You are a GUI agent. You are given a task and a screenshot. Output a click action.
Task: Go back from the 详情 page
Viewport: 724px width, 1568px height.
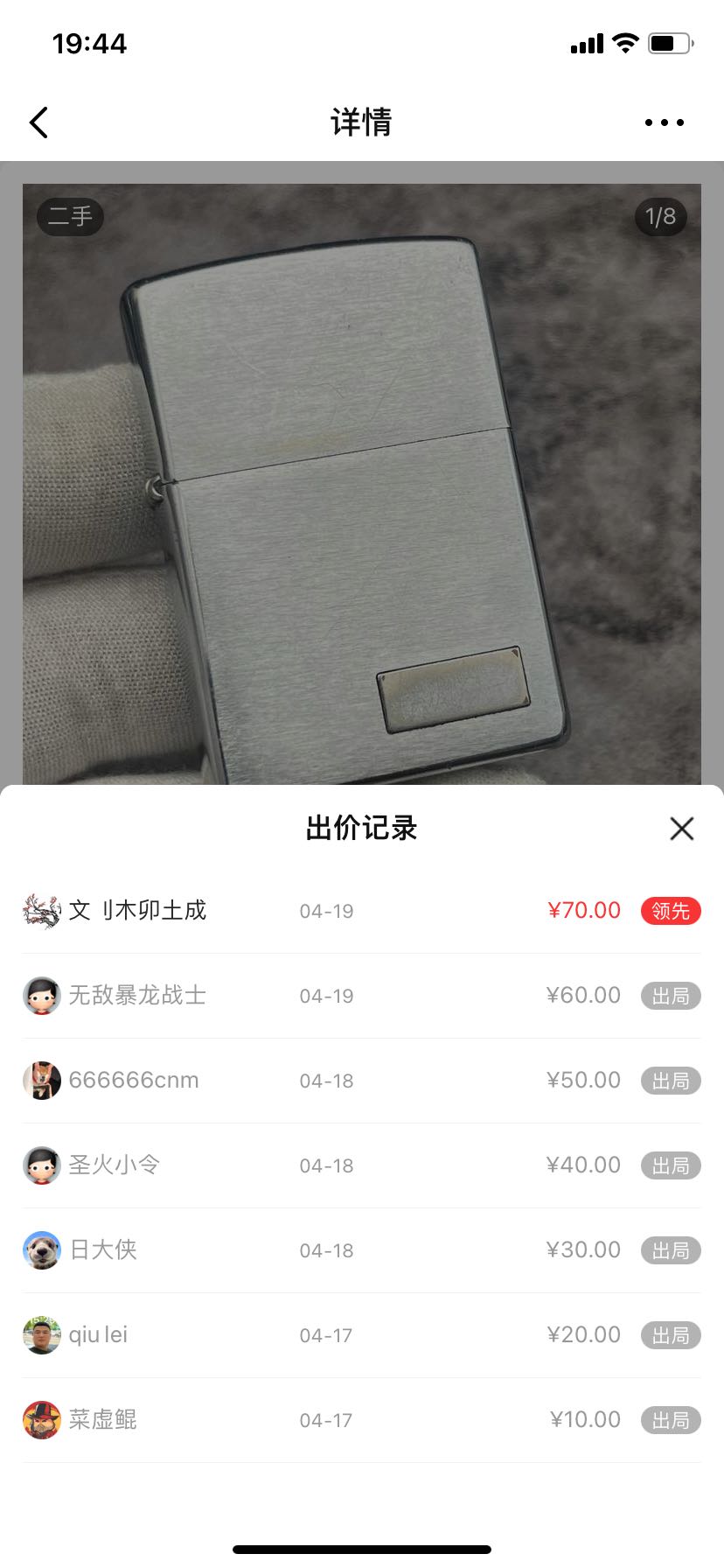tap(38, 122)
